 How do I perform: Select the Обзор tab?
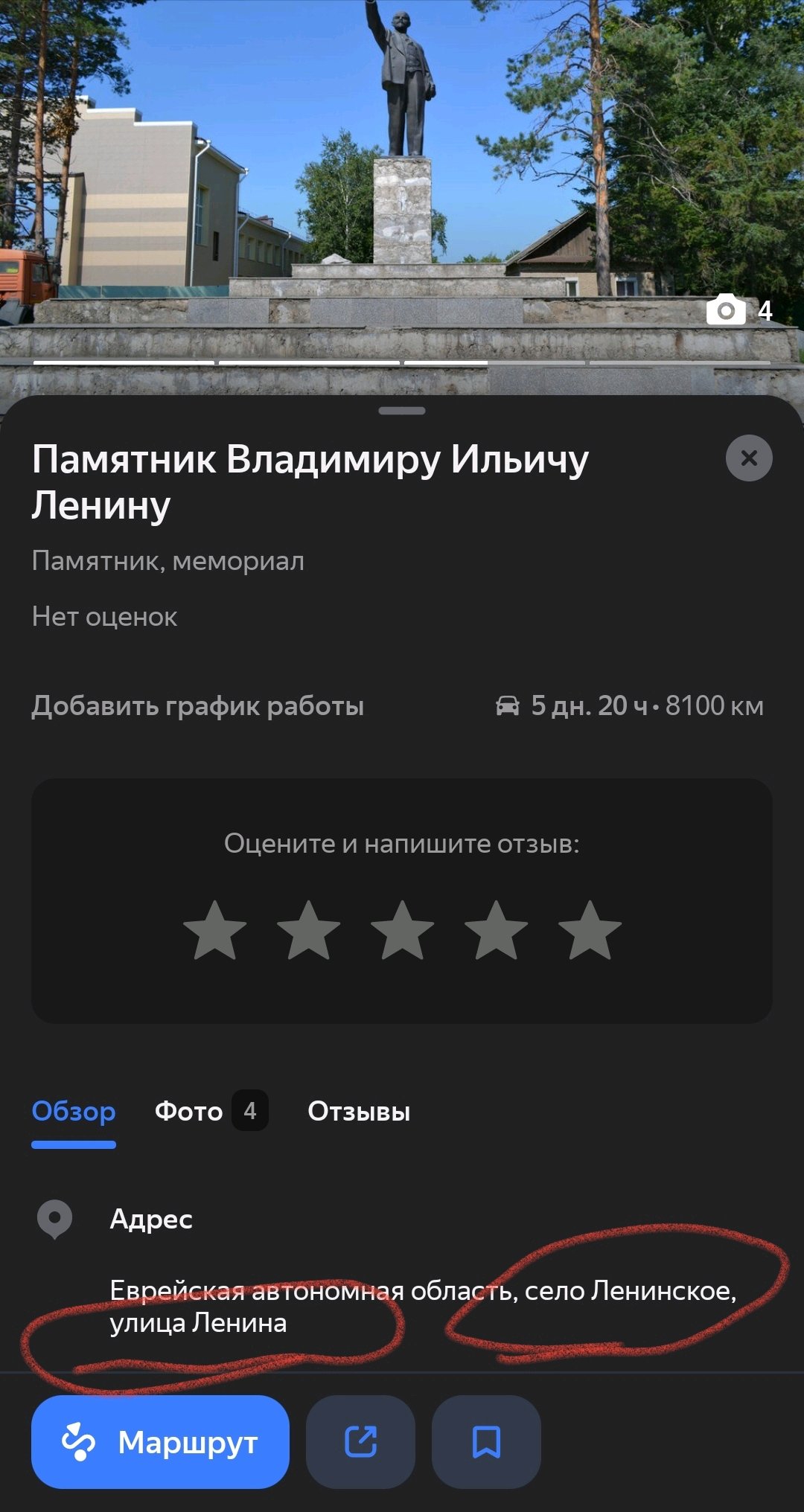[x=74, y=1111]
